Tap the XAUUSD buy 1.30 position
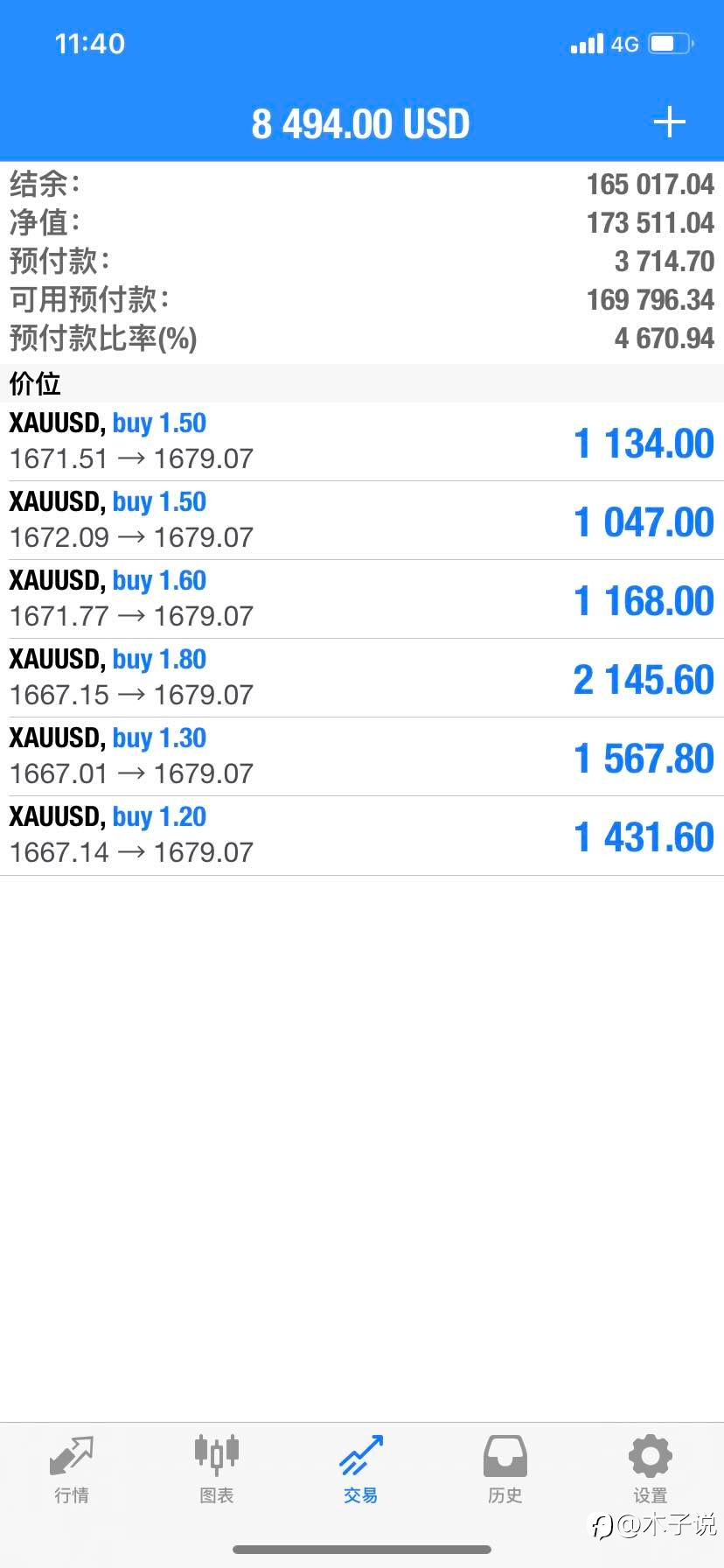This screenshot has height=1568, width=724. 362,757
